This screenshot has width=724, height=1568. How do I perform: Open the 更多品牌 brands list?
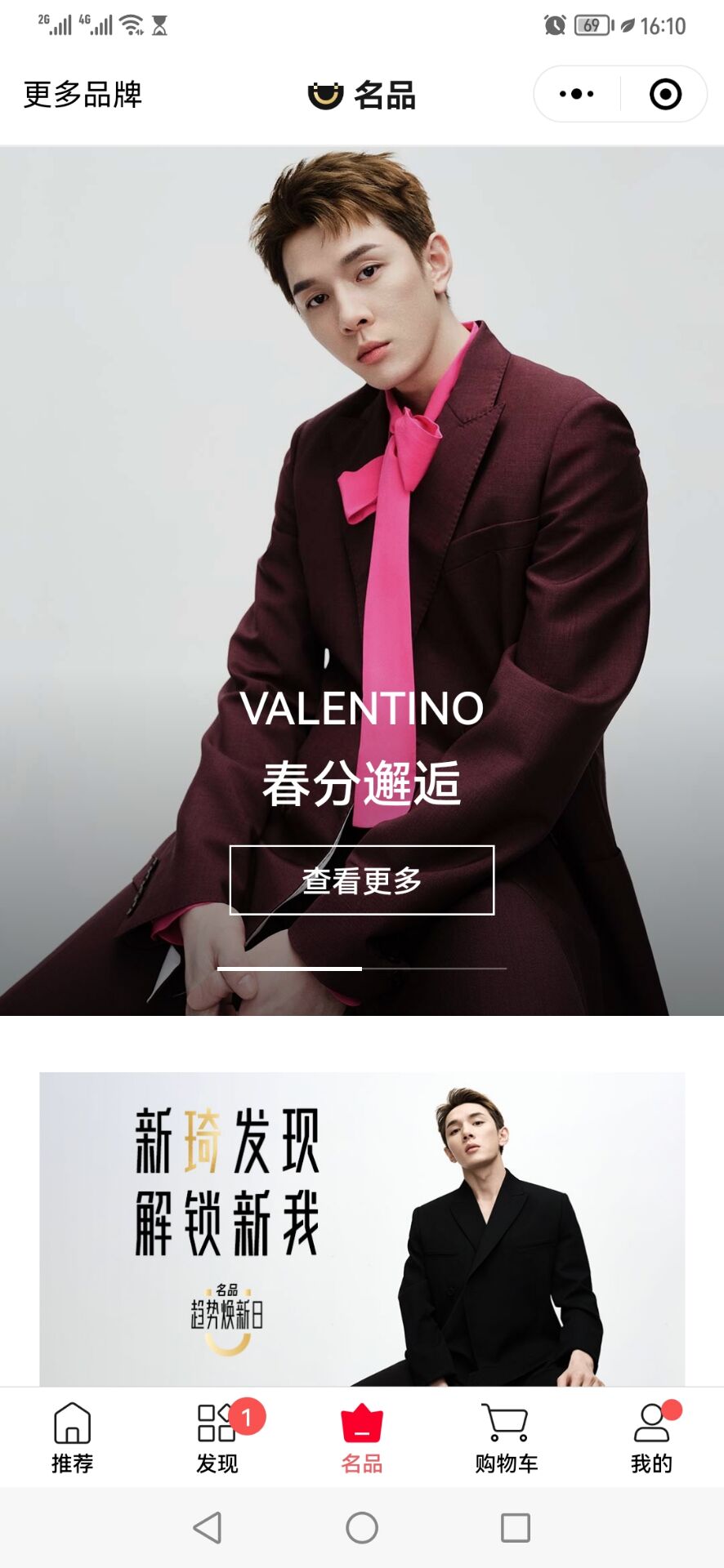83,95
